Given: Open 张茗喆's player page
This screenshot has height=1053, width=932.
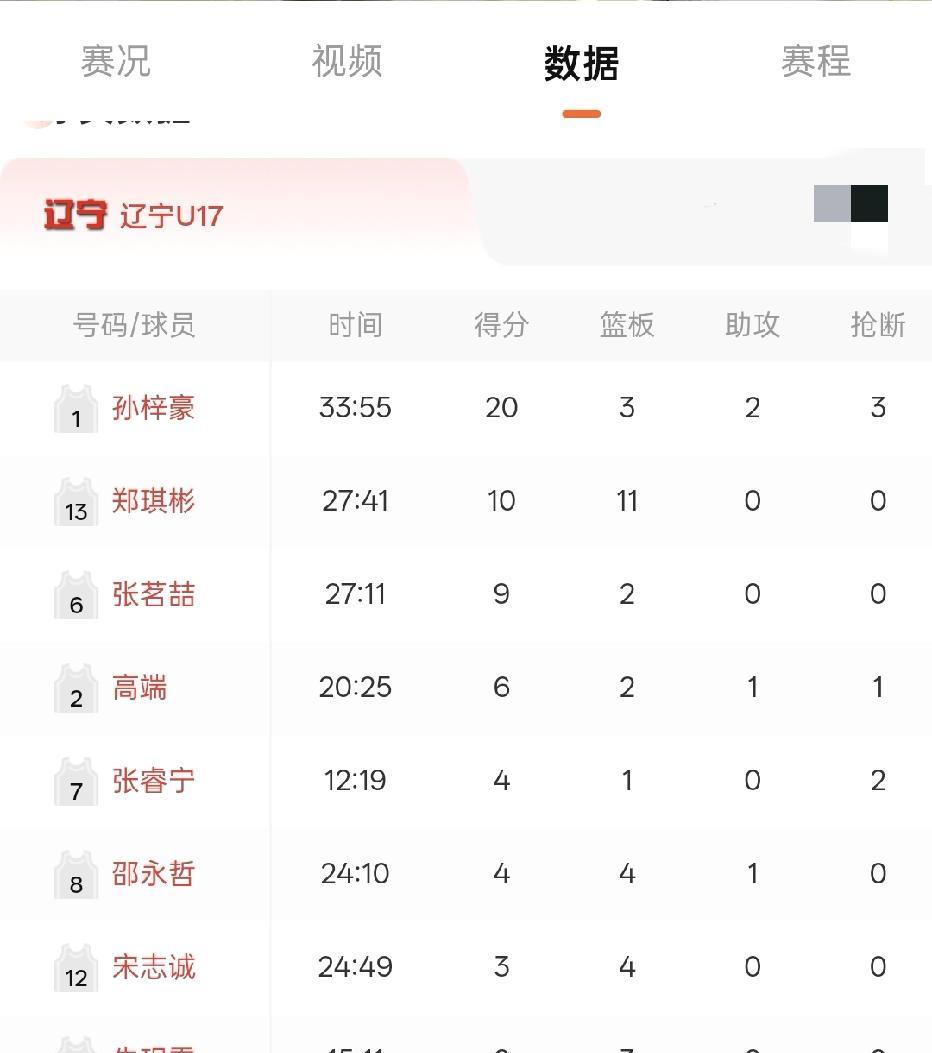Looking at the screenshot, I should (x=154, y=594).
